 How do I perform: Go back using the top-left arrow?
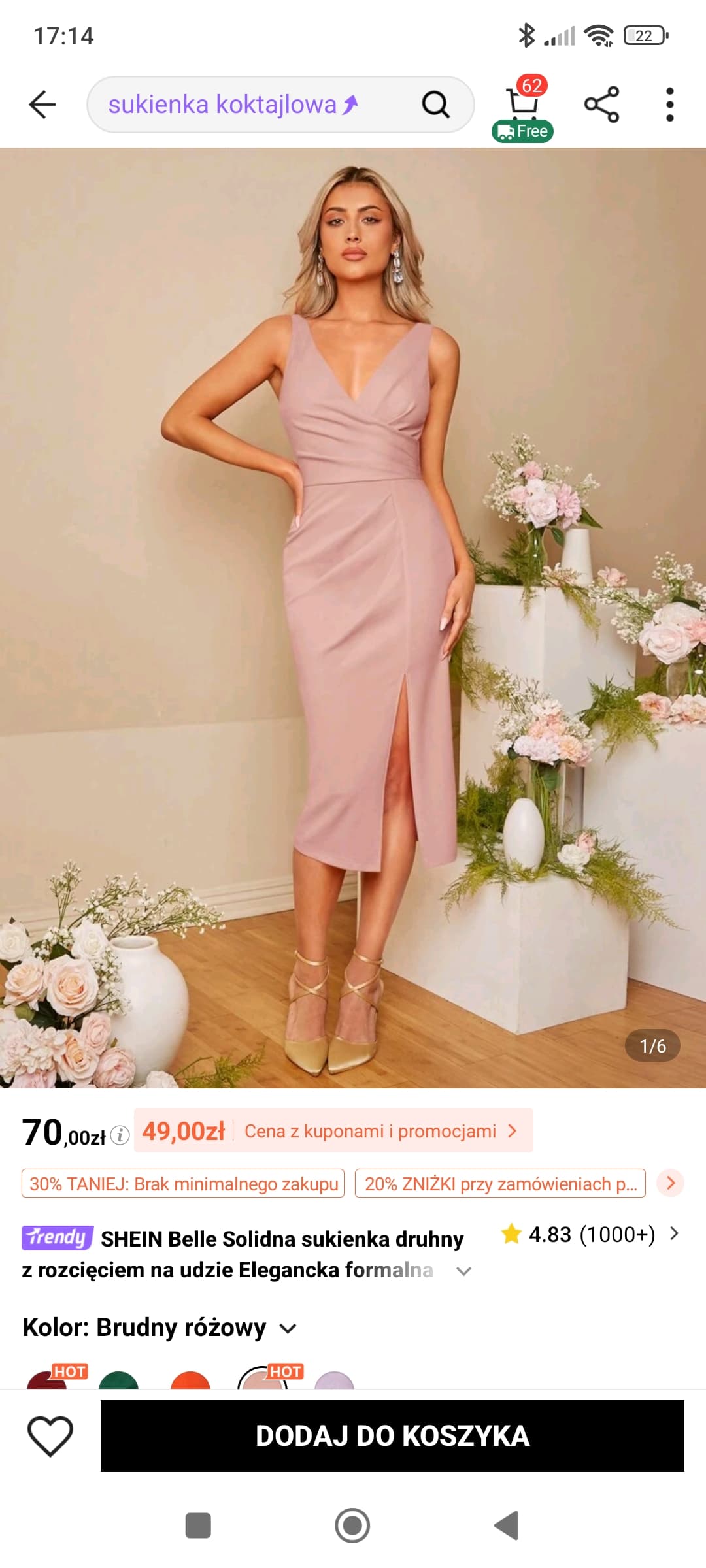(42, 105)
